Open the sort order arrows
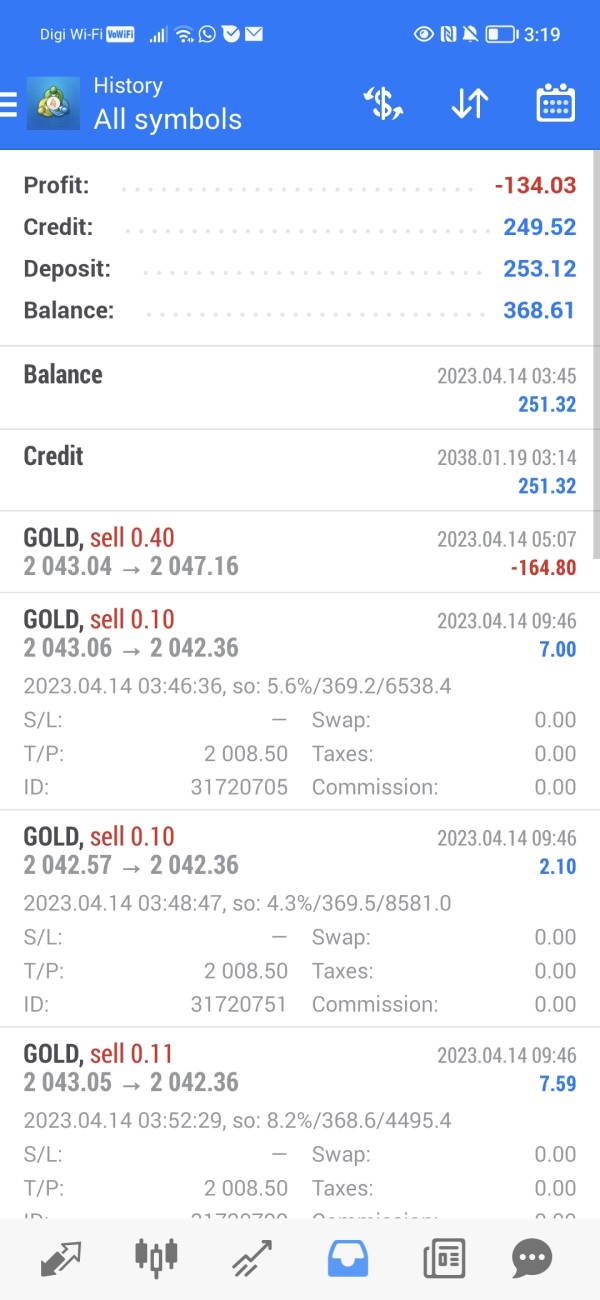The width and height of the screenshot is (600, 1300). click(469, 104)
